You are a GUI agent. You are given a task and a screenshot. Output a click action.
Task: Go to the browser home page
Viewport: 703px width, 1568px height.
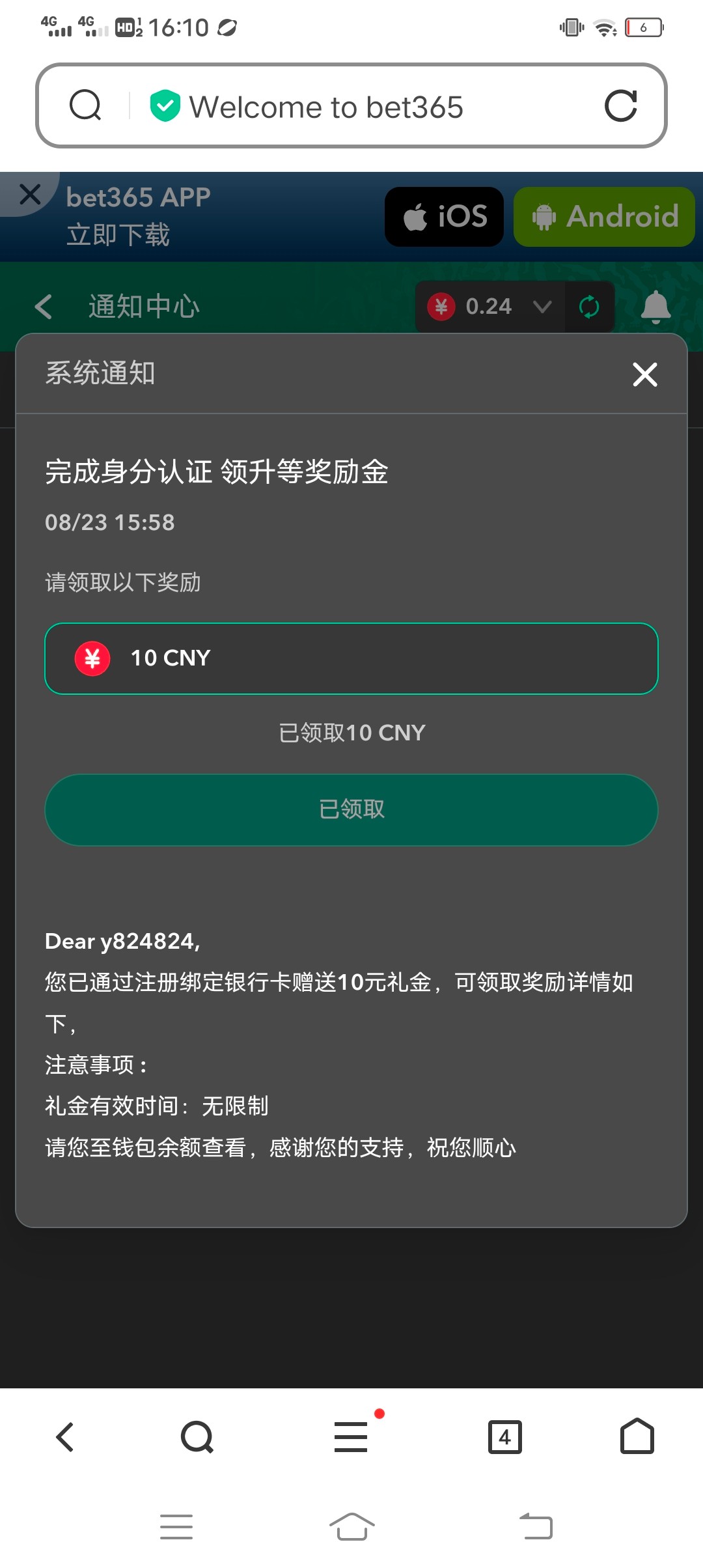[637, 1436]
